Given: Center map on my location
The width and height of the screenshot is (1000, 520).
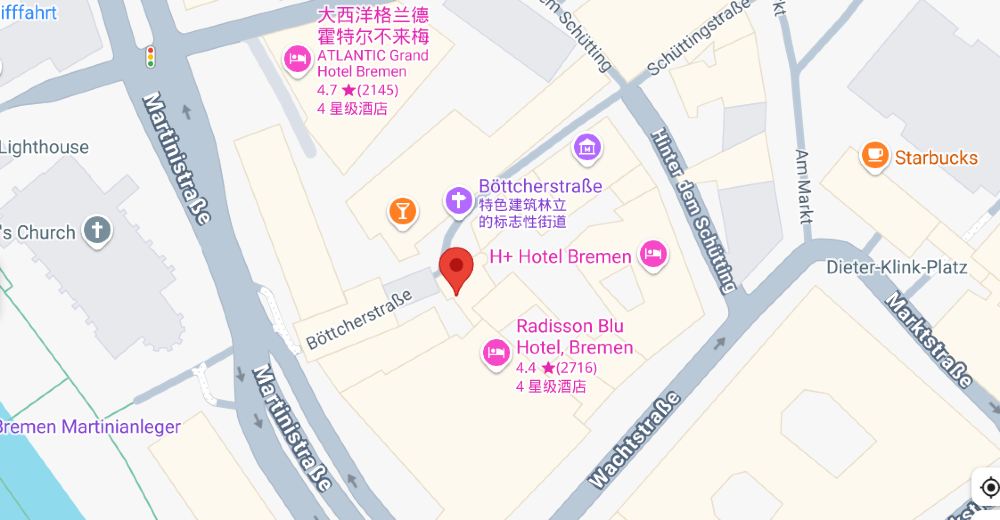Looking at the screenshot, I should [989, 488].
